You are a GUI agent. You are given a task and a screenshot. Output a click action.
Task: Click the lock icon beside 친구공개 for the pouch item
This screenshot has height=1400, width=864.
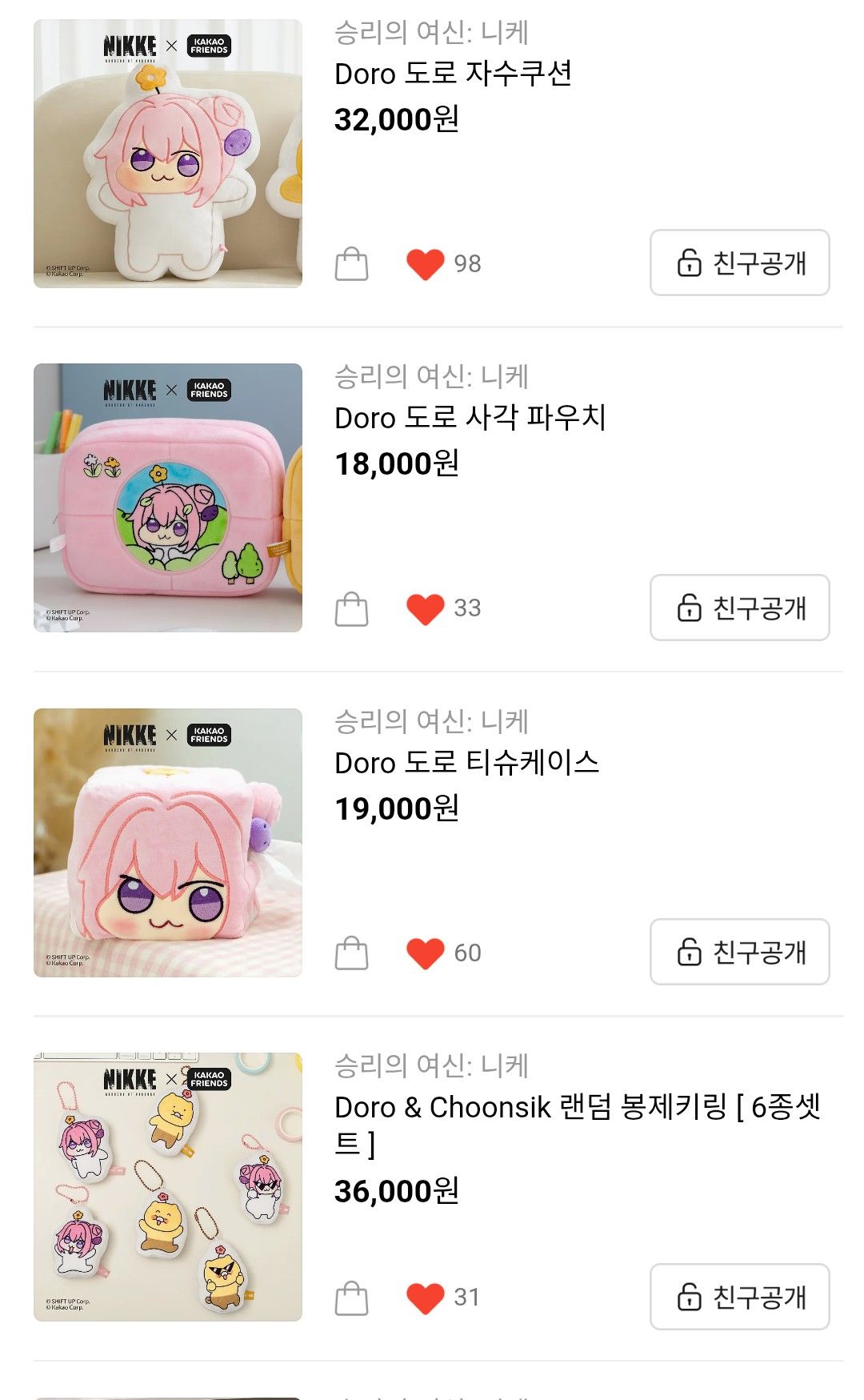(x=689, y=608)
